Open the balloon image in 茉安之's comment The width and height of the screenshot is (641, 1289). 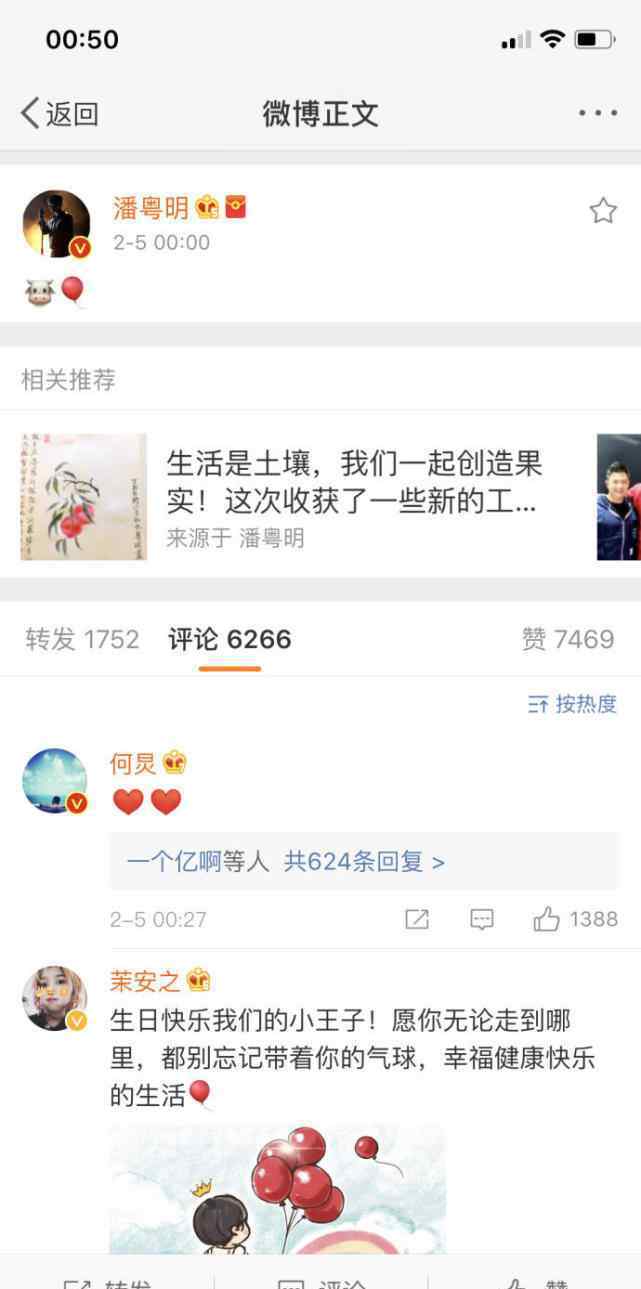point(277,1188)
